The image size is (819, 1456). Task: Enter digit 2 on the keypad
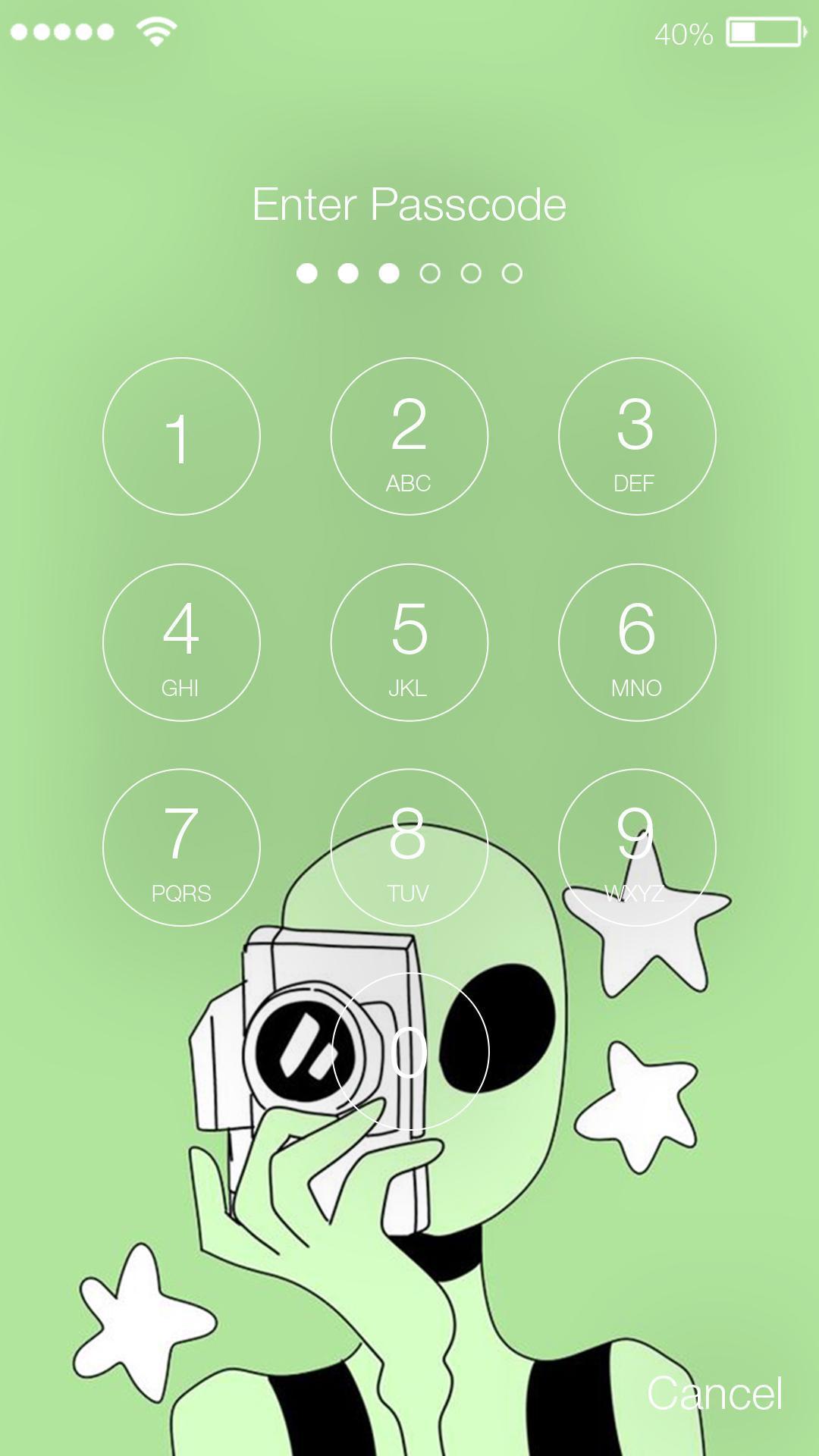(x=409, y=437)
